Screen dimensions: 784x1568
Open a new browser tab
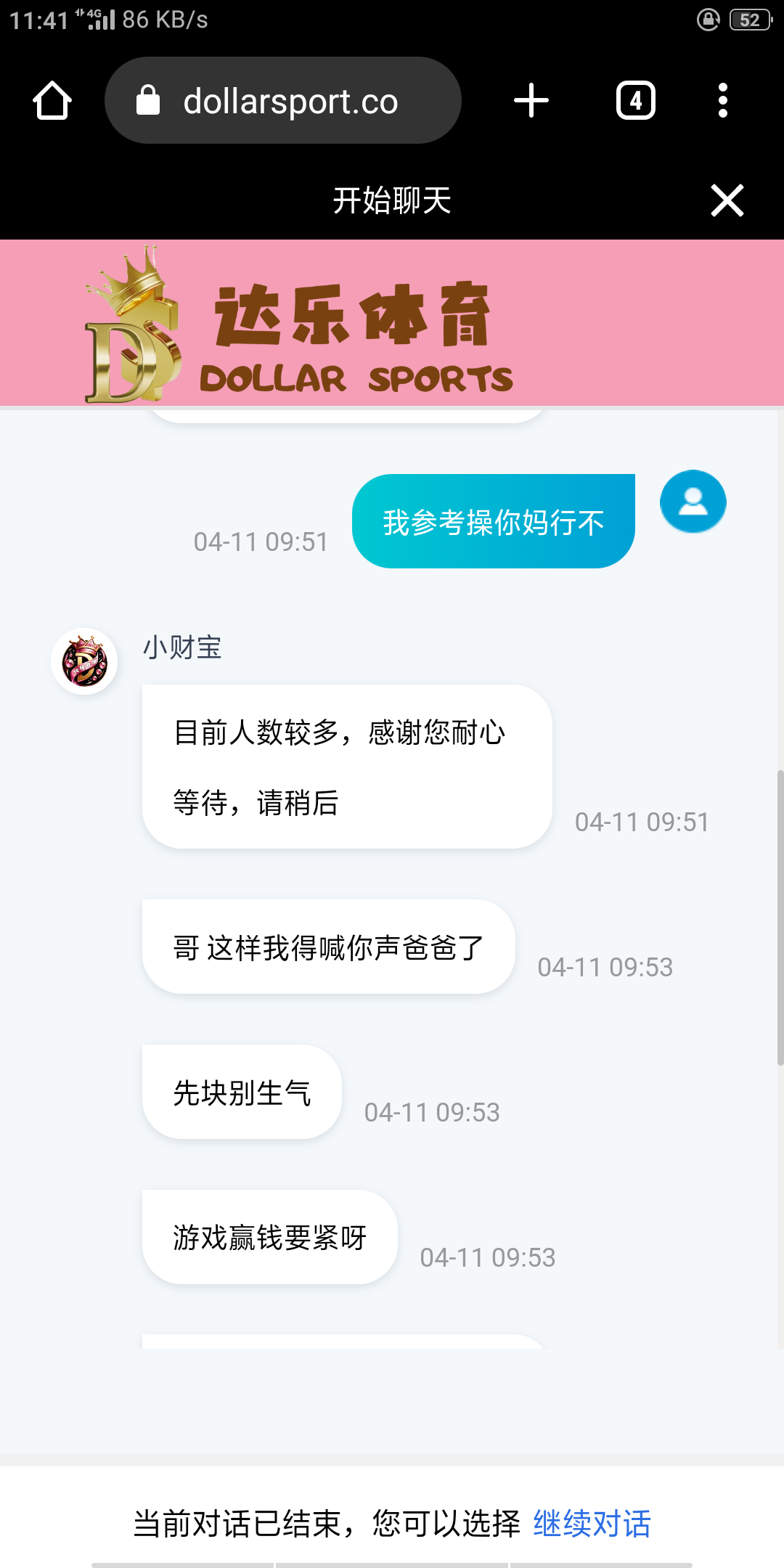pyautogui.click(x=531, y=100)
